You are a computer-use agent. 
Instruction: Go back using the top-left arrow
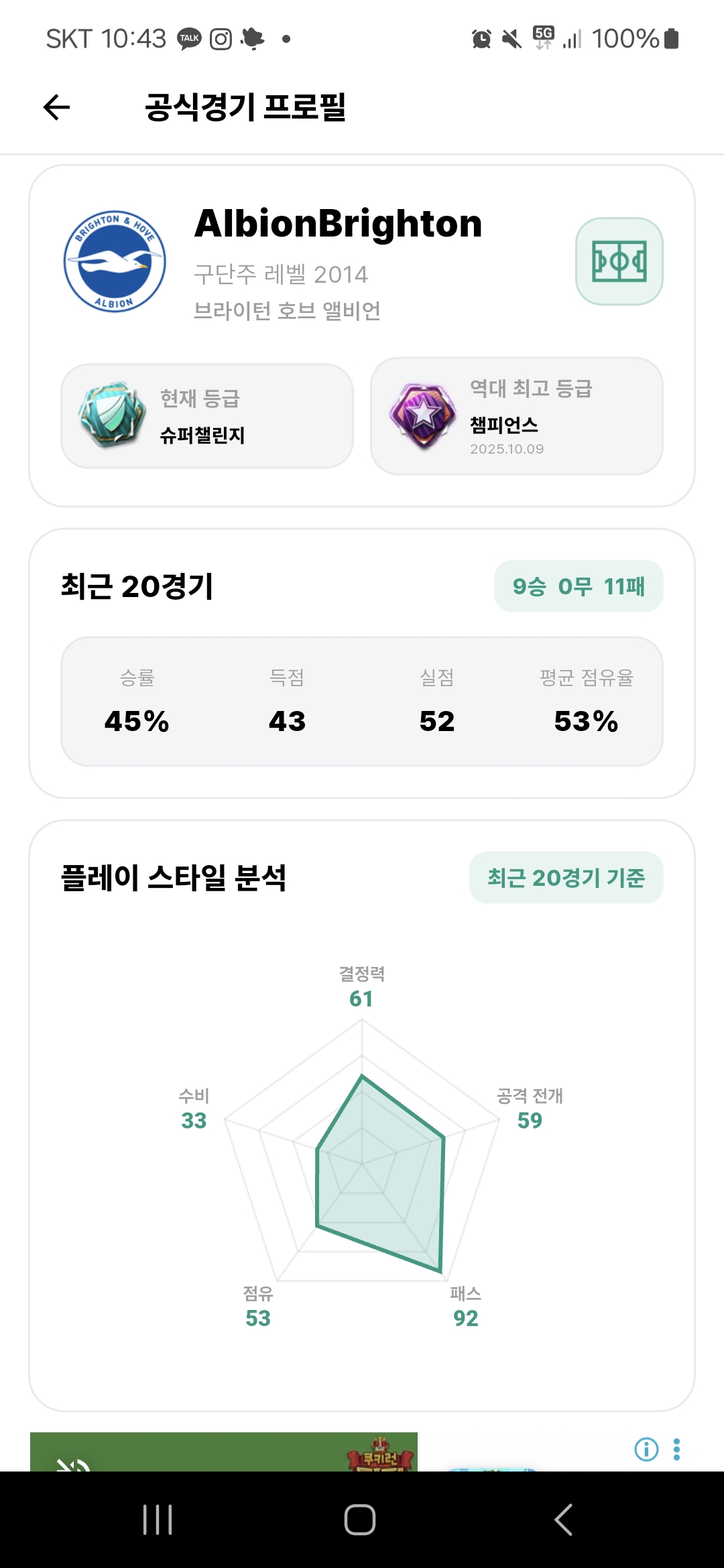pos(56,107)
